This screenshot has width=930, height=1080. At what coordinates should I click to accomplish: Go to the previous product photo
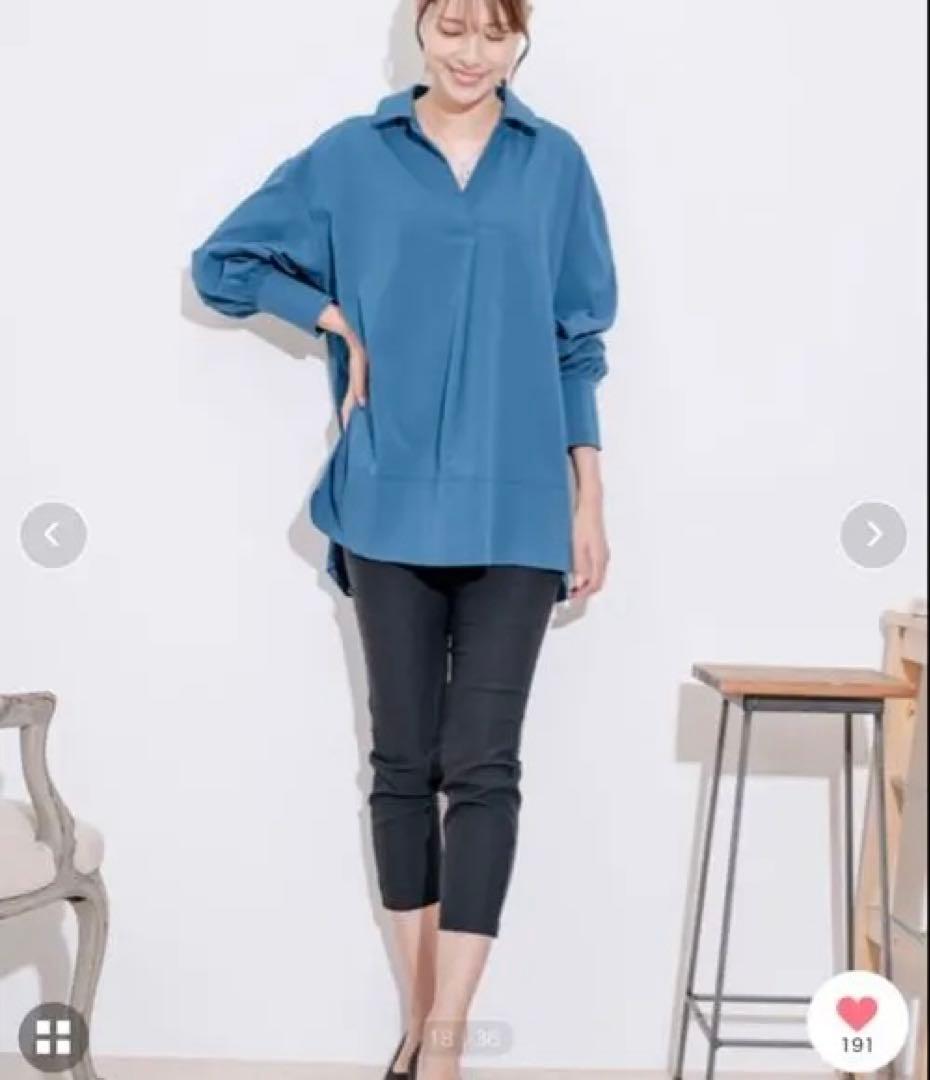tap(53, 535)
